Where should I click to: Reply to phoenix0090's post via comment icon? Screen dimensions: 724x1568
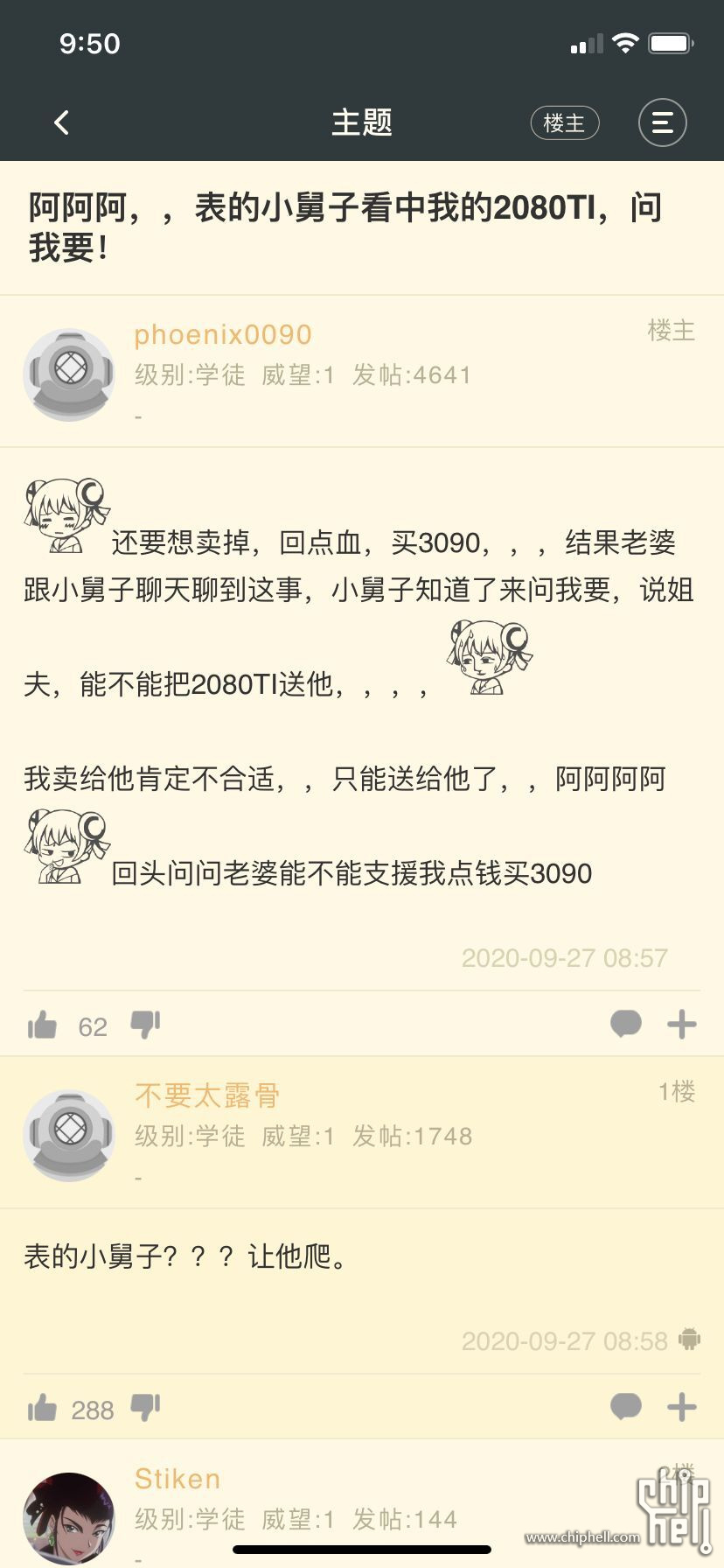(x=625, y=1024)
